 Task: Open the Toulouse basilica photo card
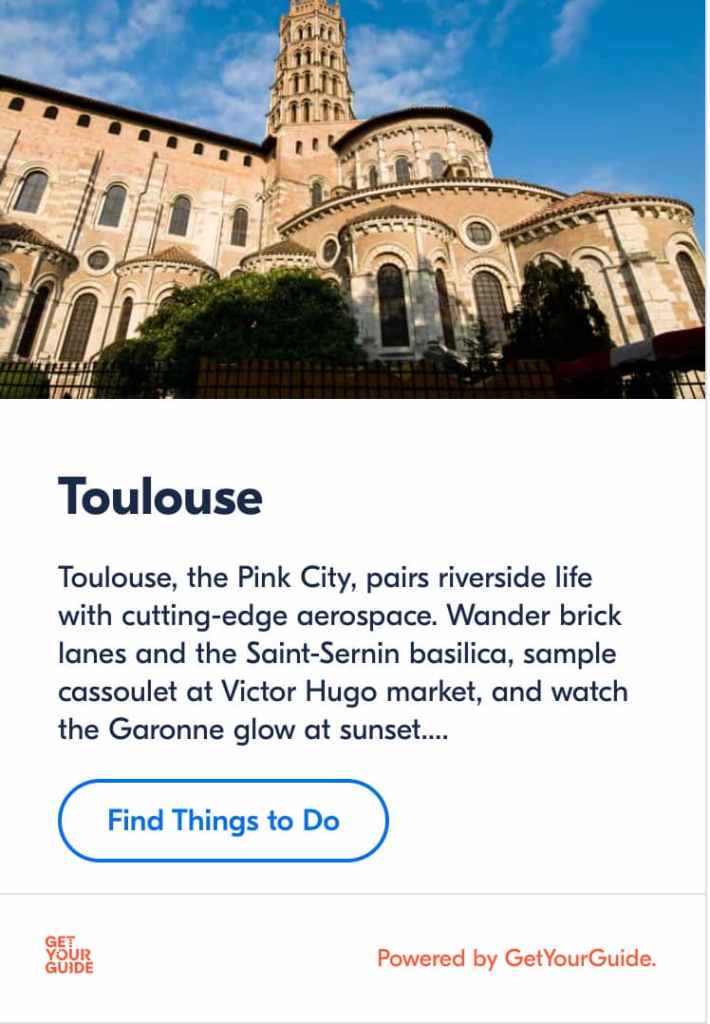tap(354, 199)
